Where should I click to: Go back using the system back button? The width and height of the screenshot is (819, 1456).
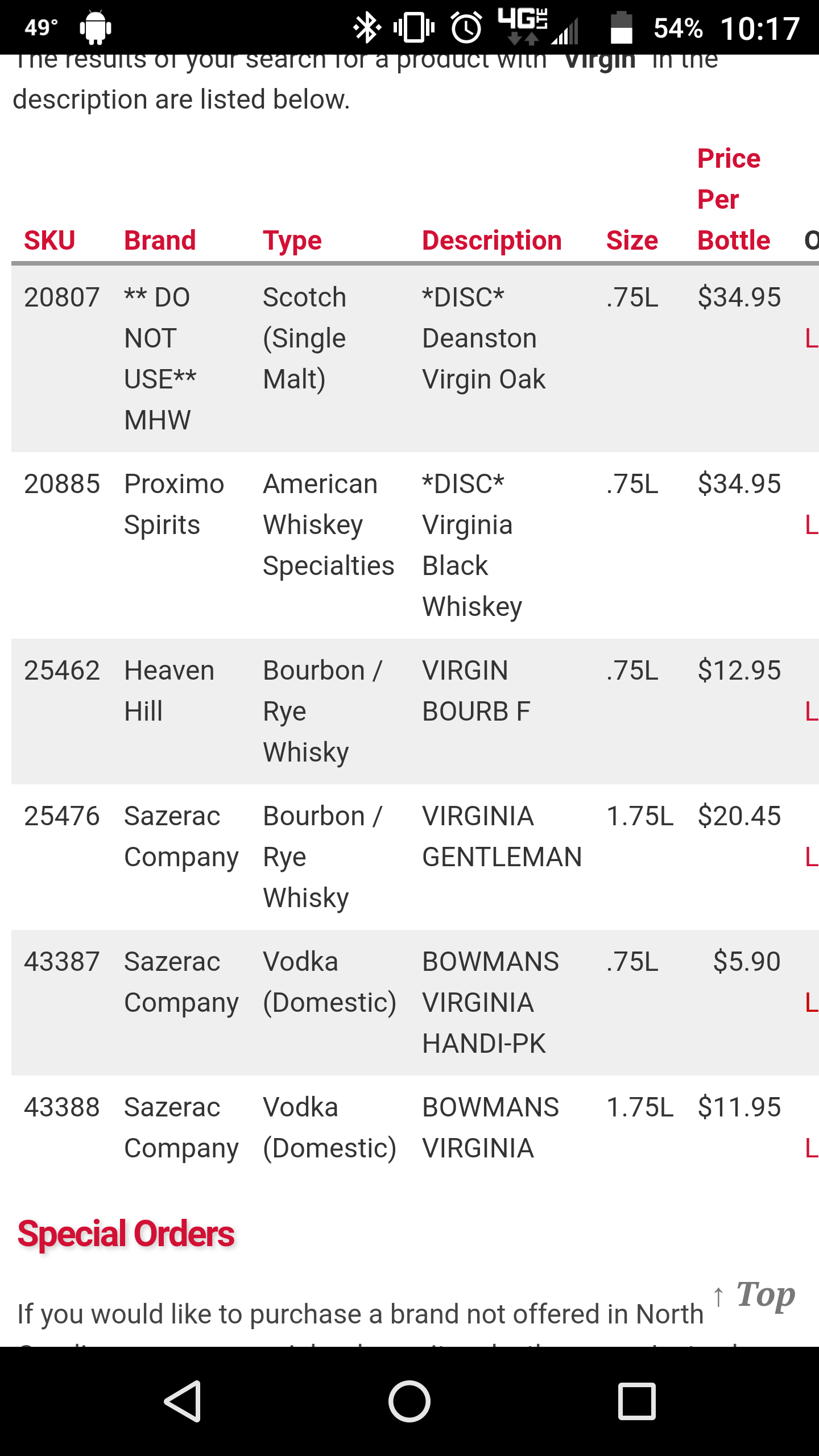point(183,1401)
